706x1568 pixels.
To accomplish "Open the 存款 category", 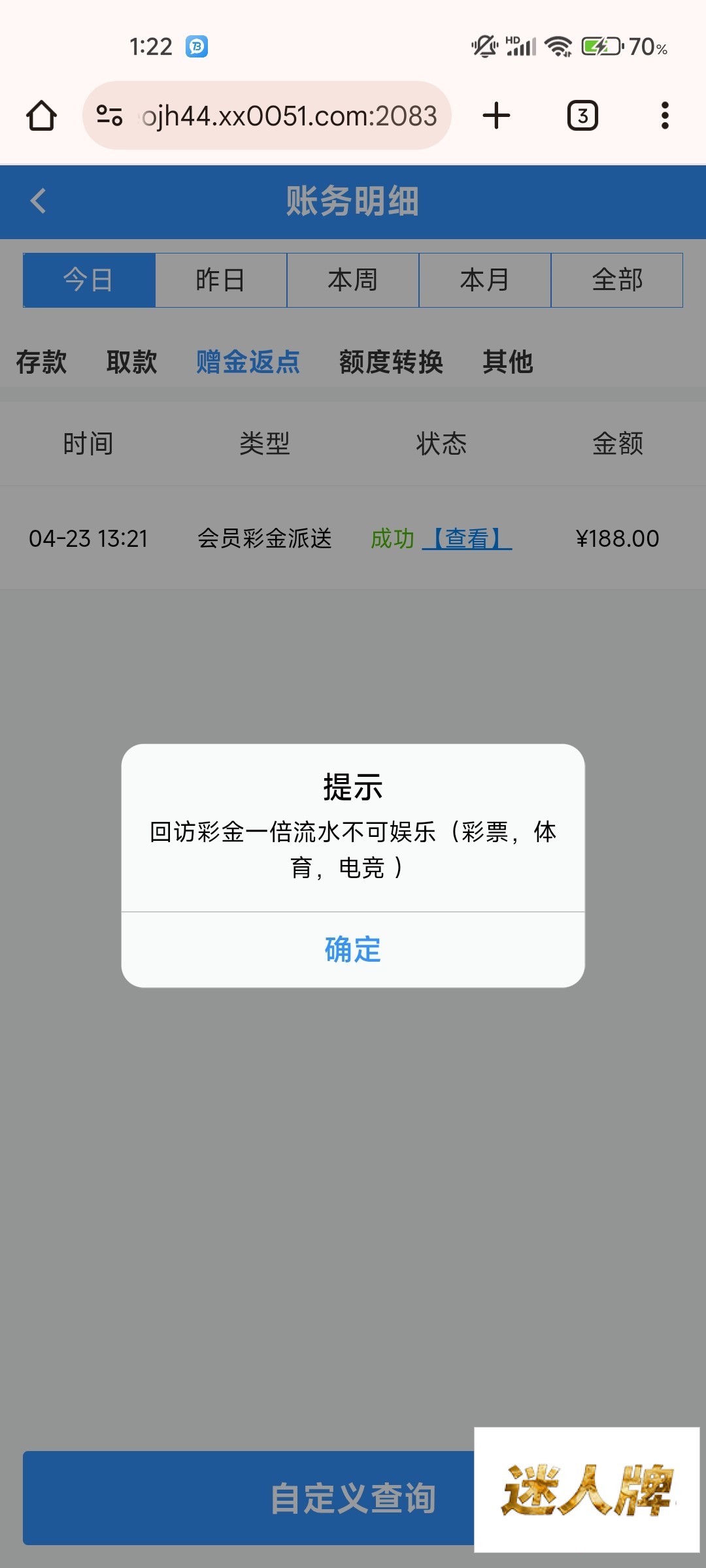I will pos(41,362).
